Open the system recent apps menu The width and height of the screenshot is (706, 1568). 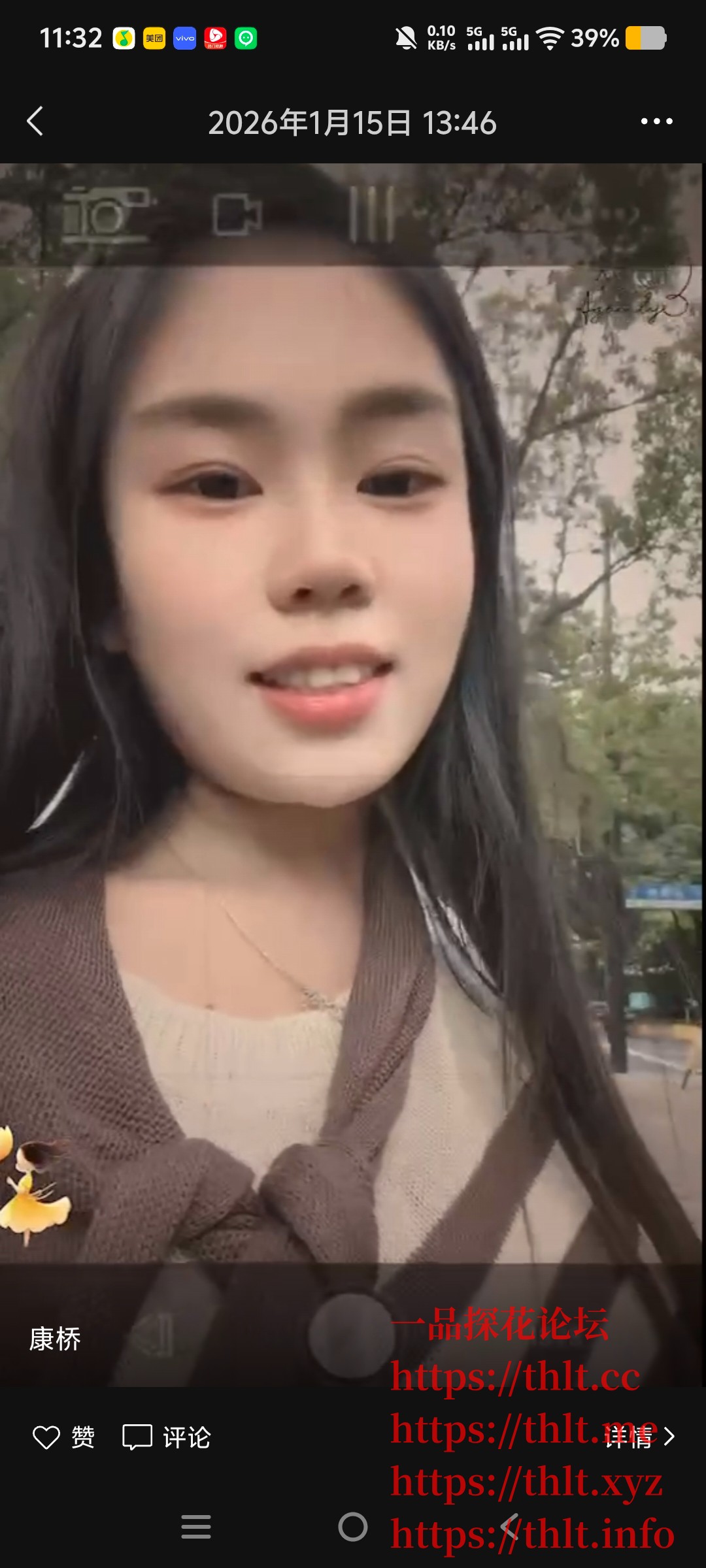[x=196, y=1527]
